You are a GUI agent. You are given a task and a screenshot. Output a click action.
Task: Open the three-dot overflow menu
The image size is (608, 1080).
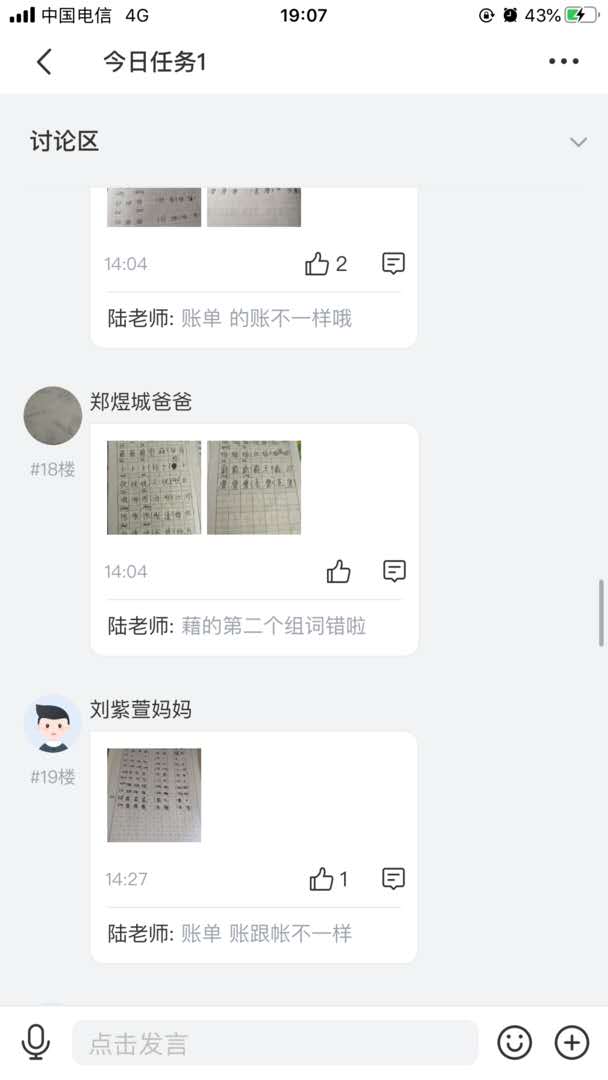[564, 62]
